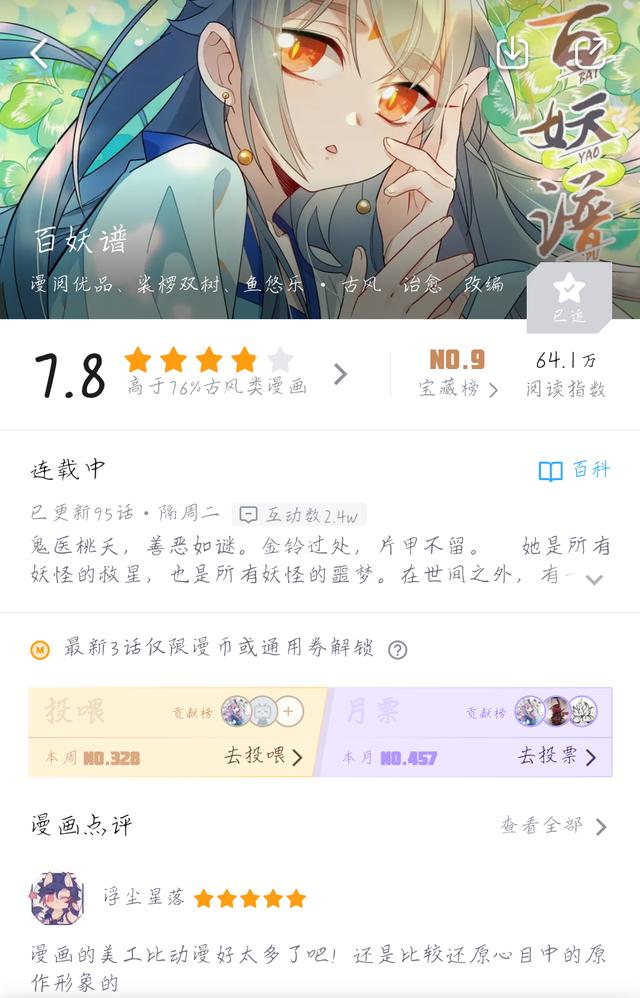Tap 去投票 to cast monthly tickets
Screen dimensions: 640x998
pyautogui.click(x=556, y=757)
